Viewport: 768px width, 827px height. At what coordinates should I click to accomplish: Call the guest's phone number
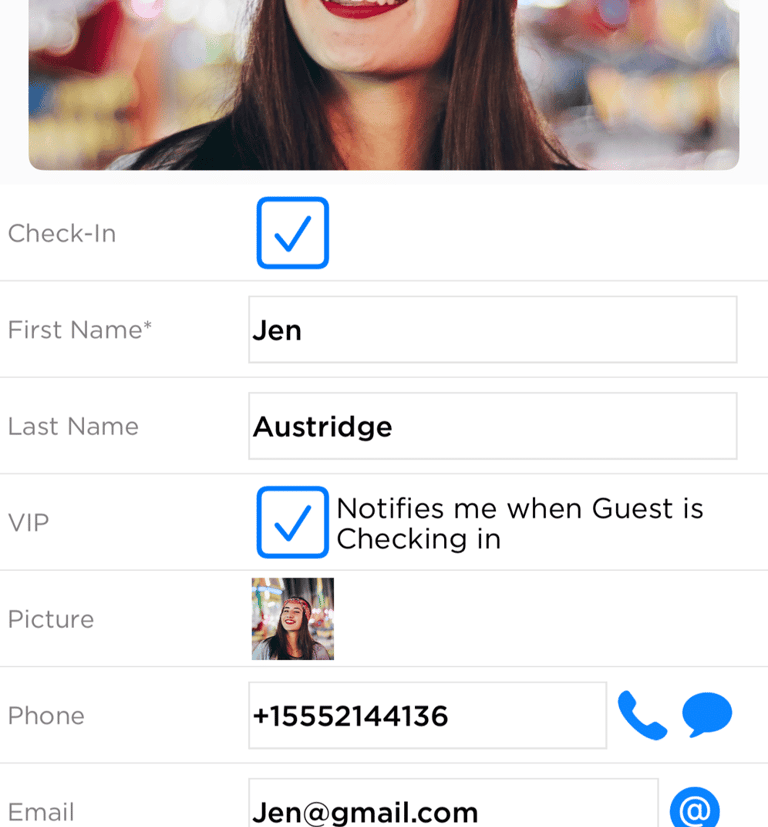[x=642, y=716]
